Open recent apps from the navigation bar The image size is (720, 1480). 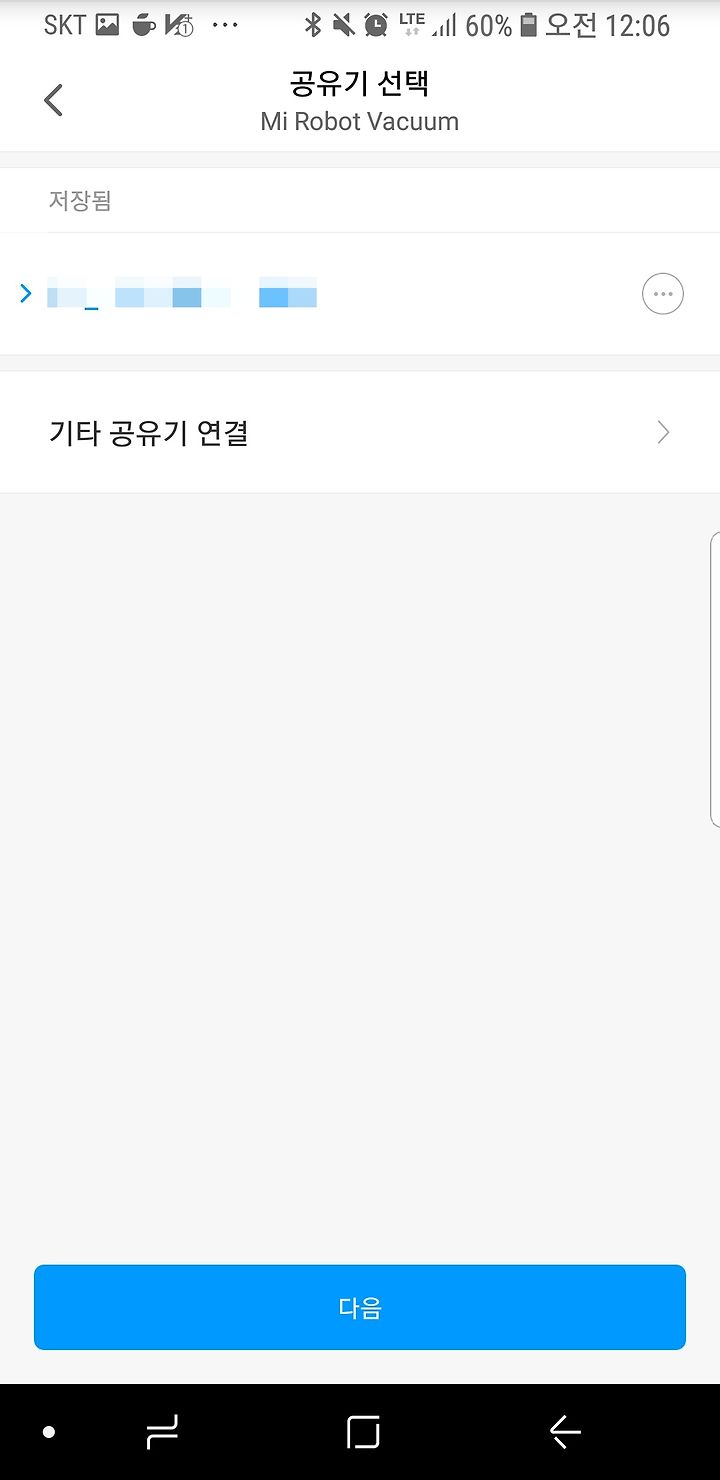pyautogui.click(x=162, y=1433)
